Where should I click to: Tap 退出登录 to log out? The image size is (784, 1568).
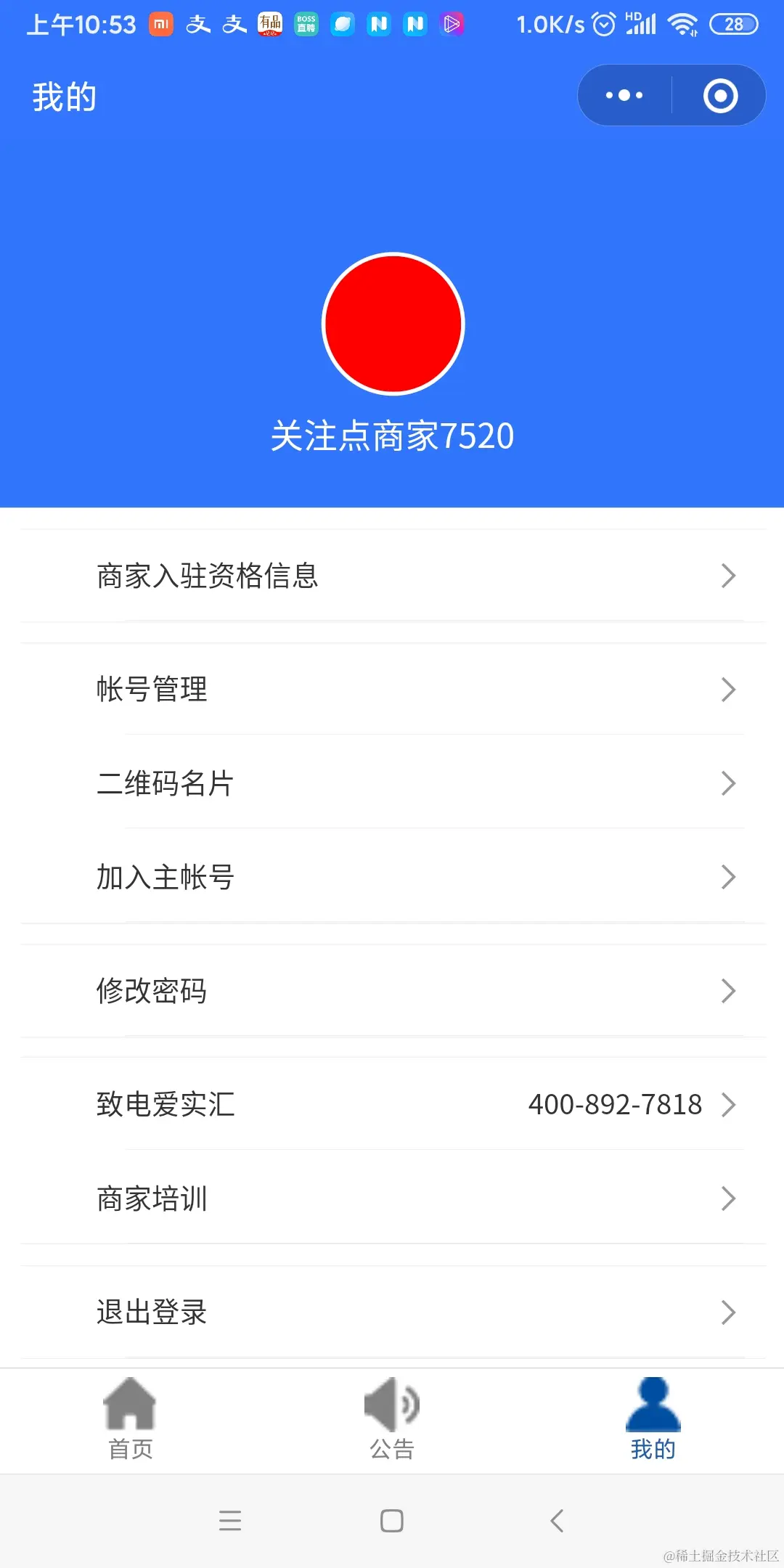click(x=392, y=1312)
